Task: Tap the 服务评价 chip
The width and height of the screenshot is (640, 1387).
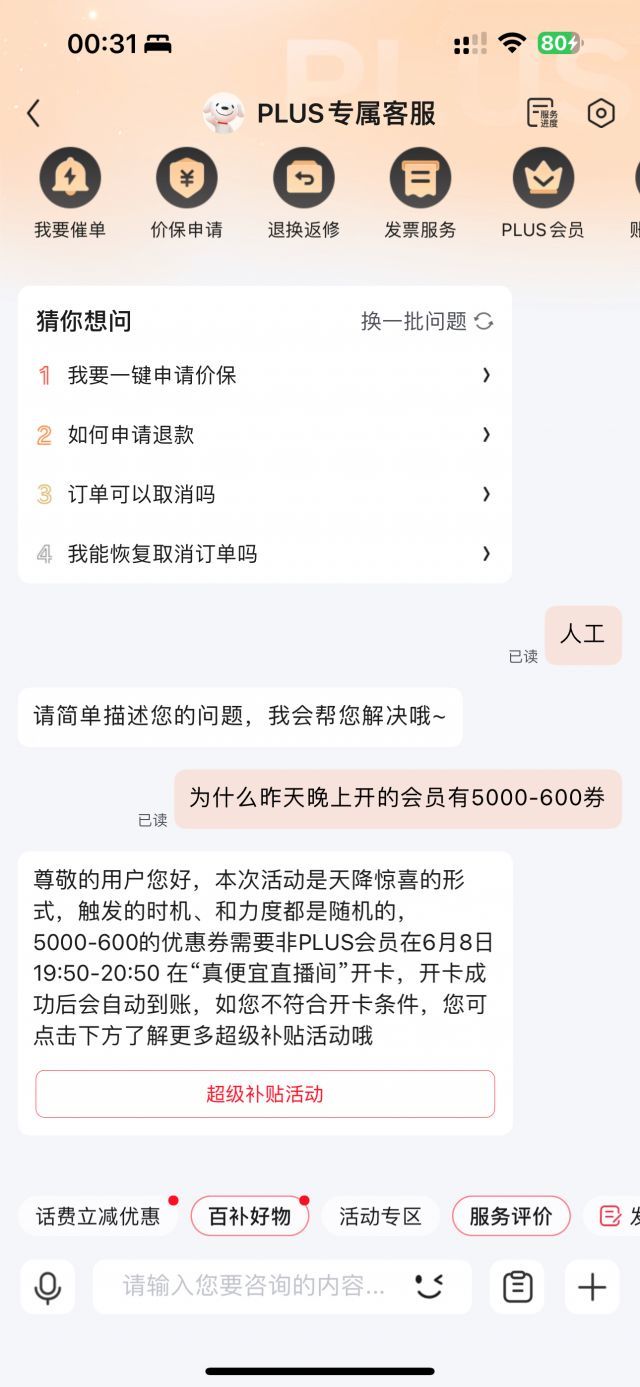Action: pos(511,1216)
